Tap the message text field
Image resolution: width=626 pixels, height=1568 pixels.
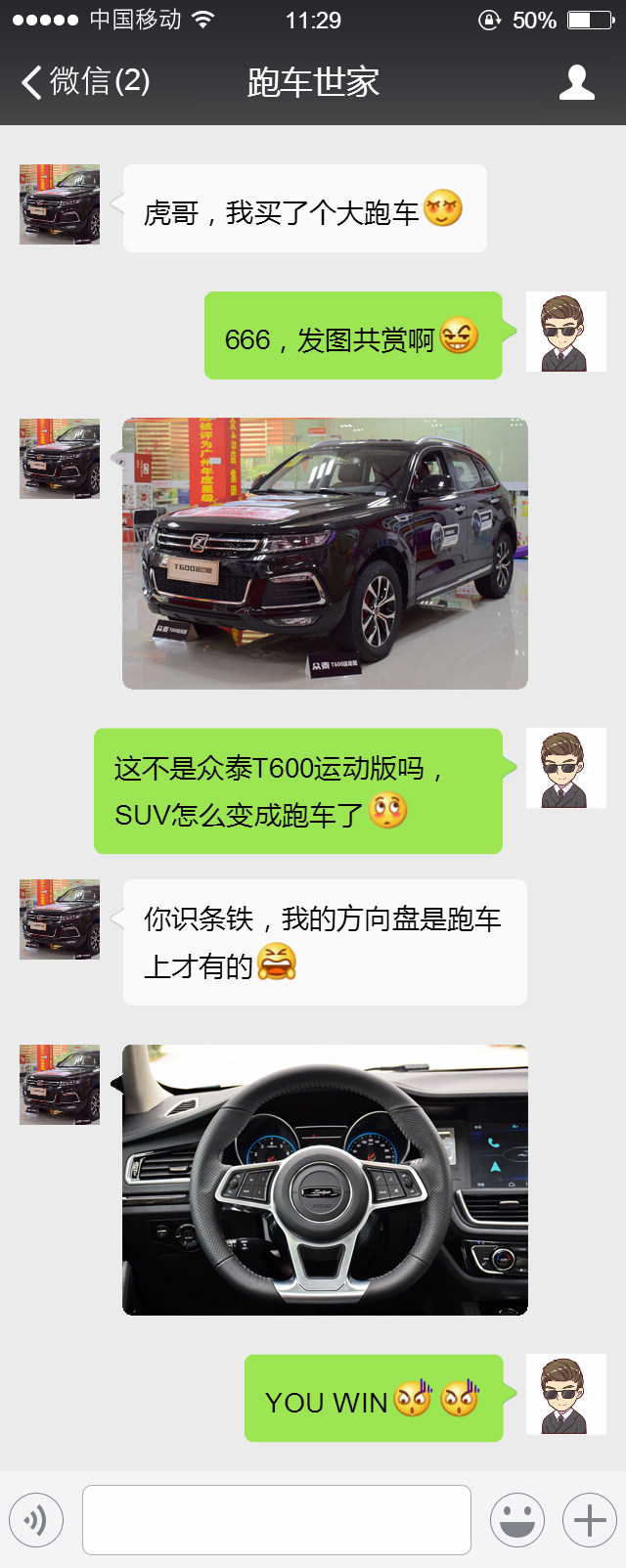pyautogui.click(x=276, y=1519)
